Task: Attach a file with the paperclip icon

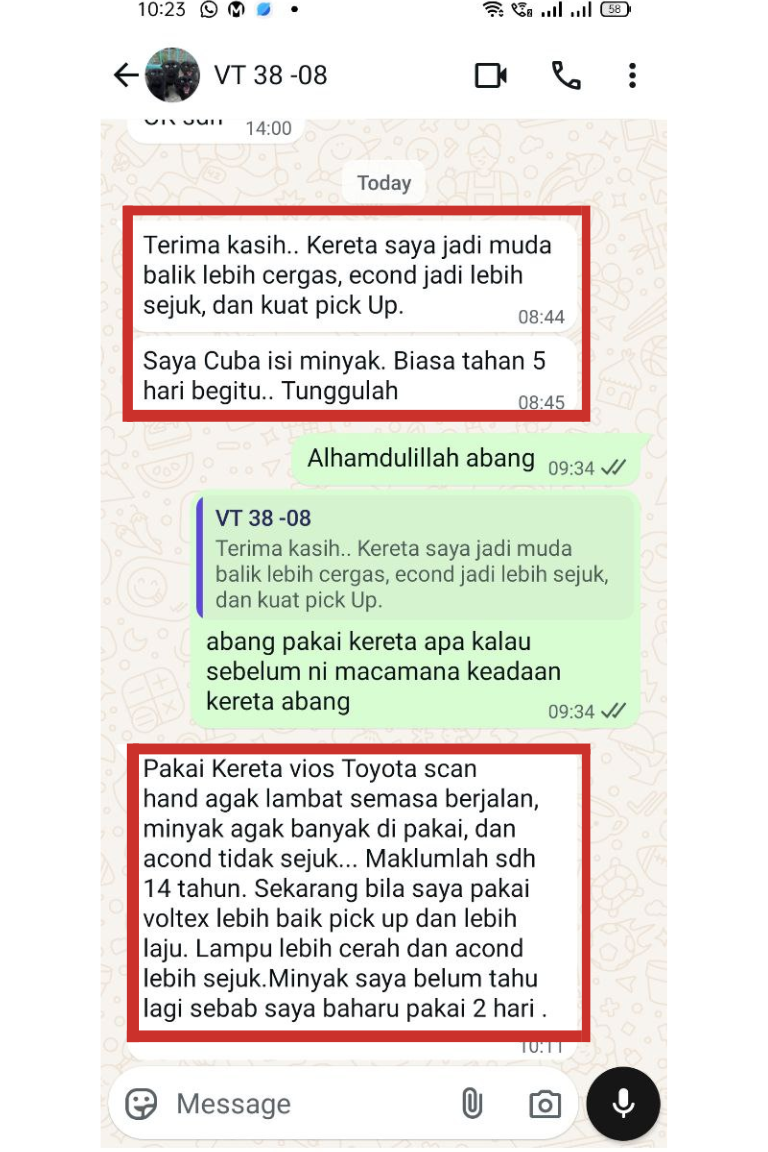Action: coord(471,1104)
